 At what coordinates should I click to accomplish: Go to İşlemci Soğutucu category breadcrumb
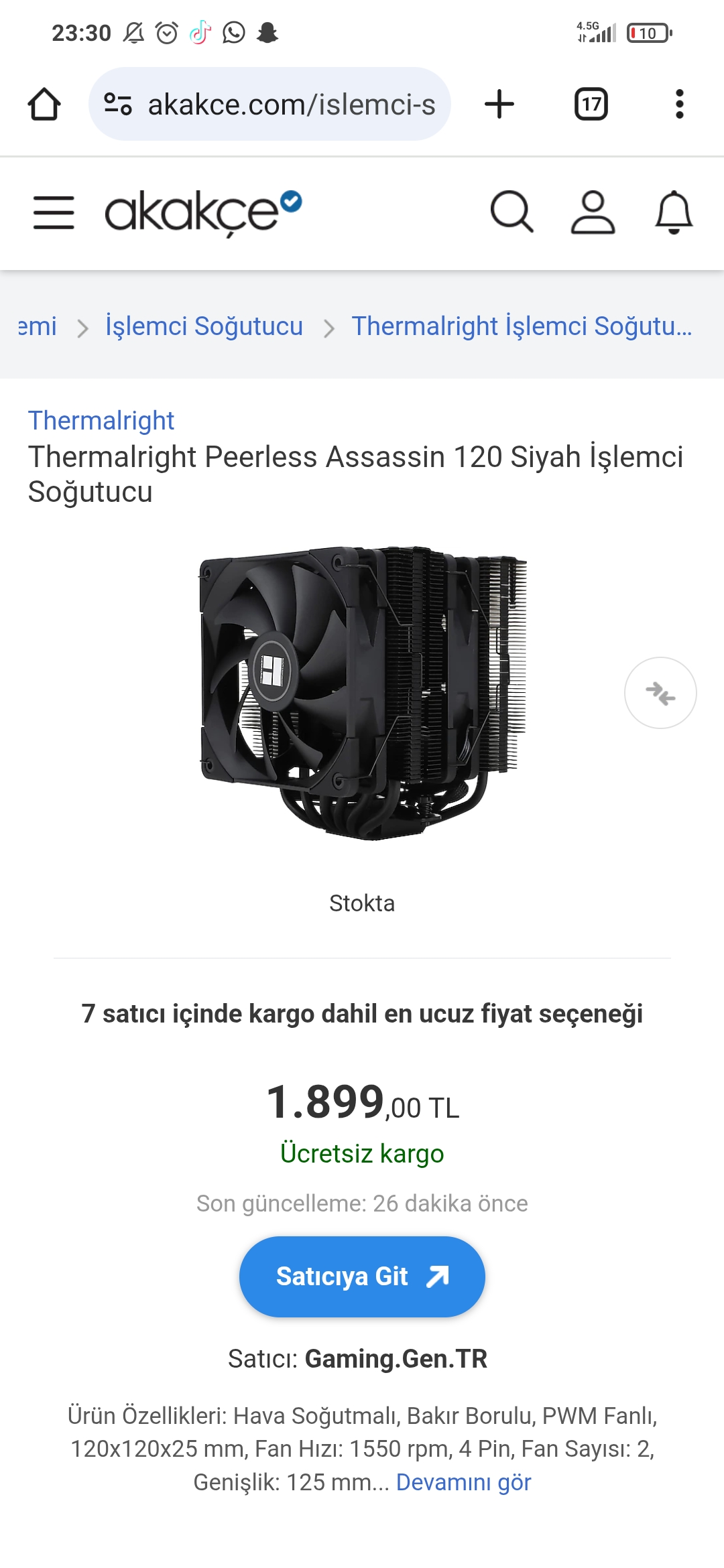204,326
